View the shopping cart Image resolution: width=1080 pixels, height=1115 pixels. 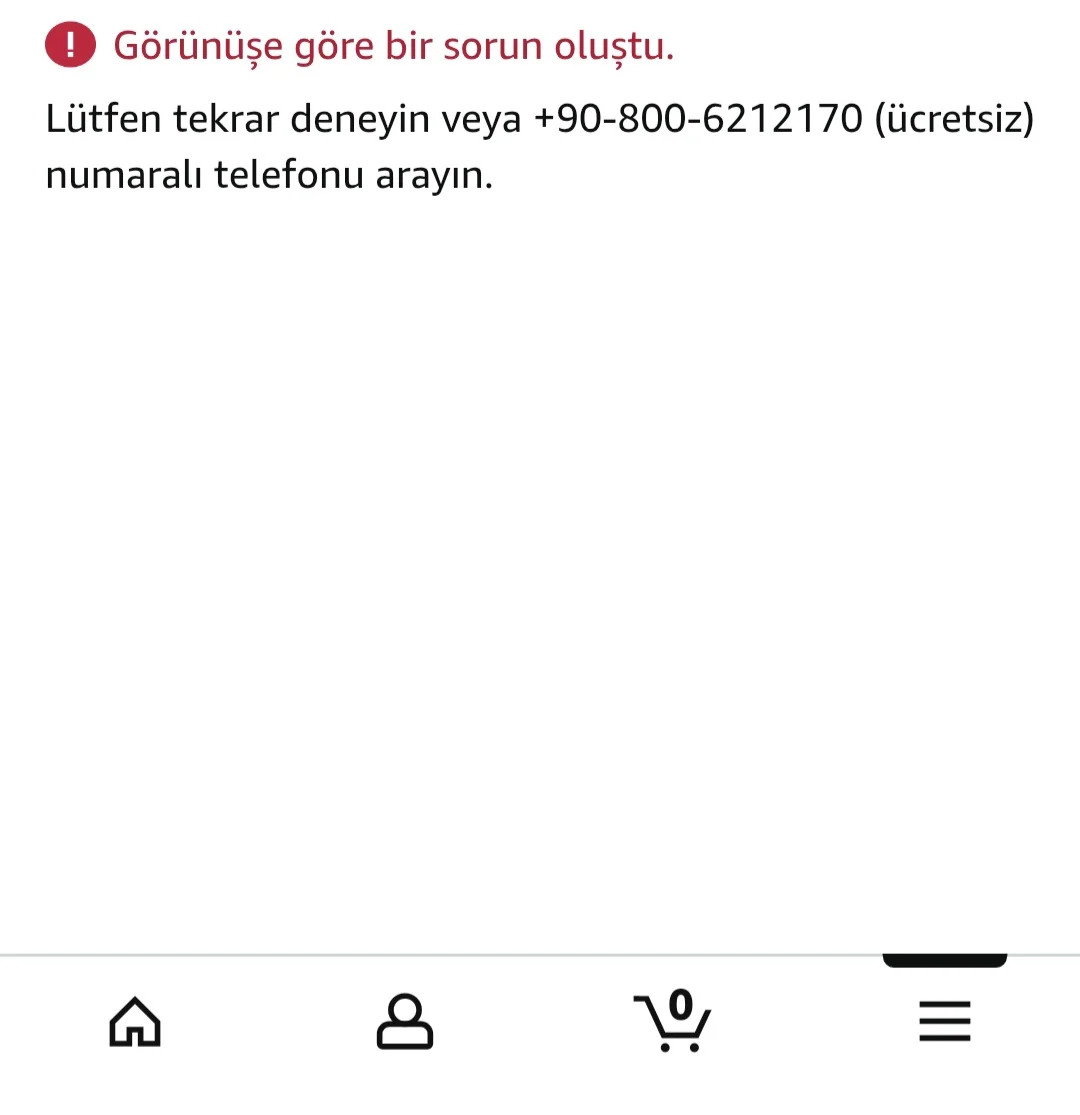point(673,1021)
